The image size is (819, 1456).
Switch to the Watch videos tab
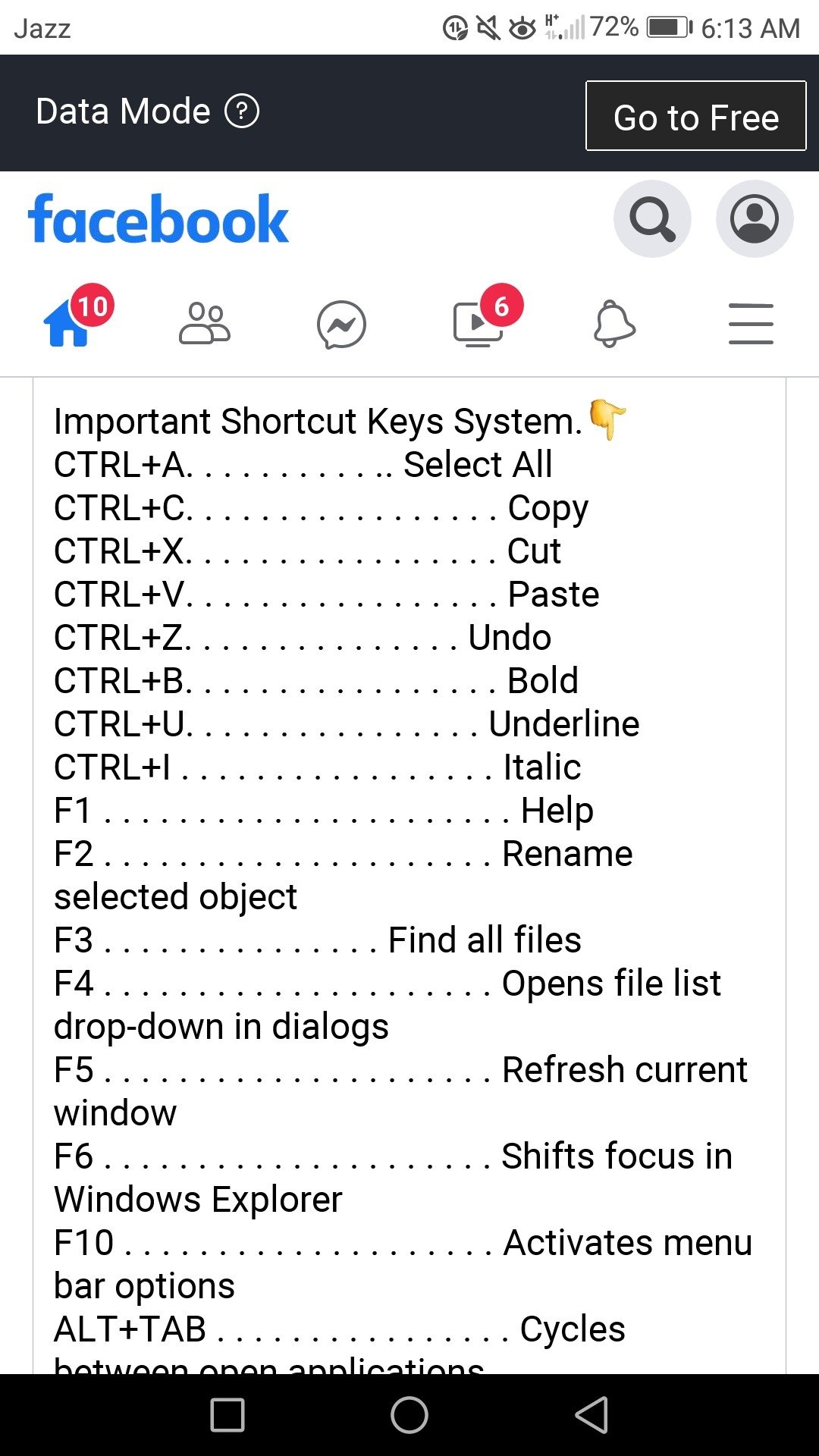point(478,325)
